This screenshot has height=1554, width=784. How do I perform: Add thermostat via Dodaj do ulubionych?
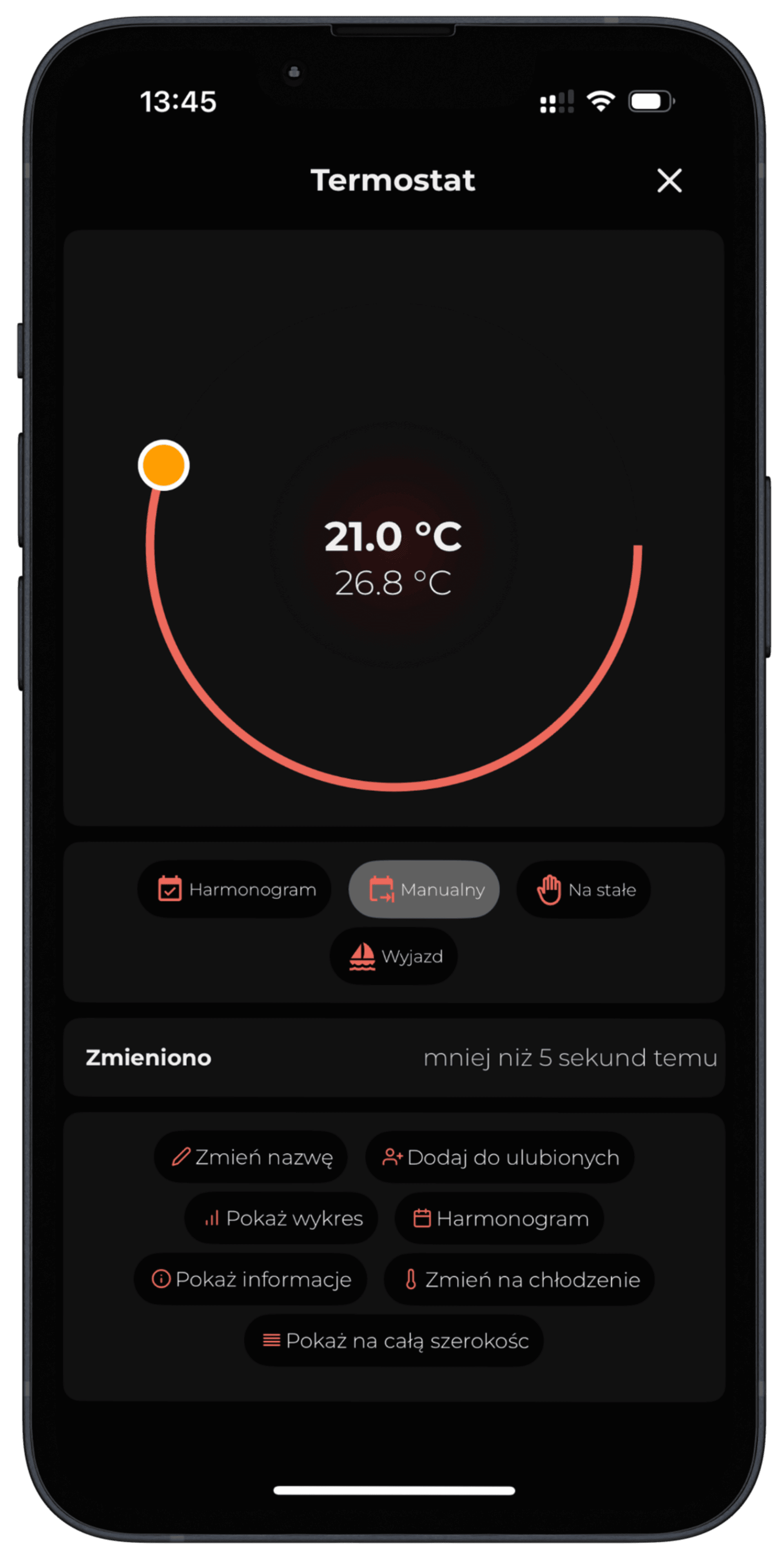point(499,1157)
